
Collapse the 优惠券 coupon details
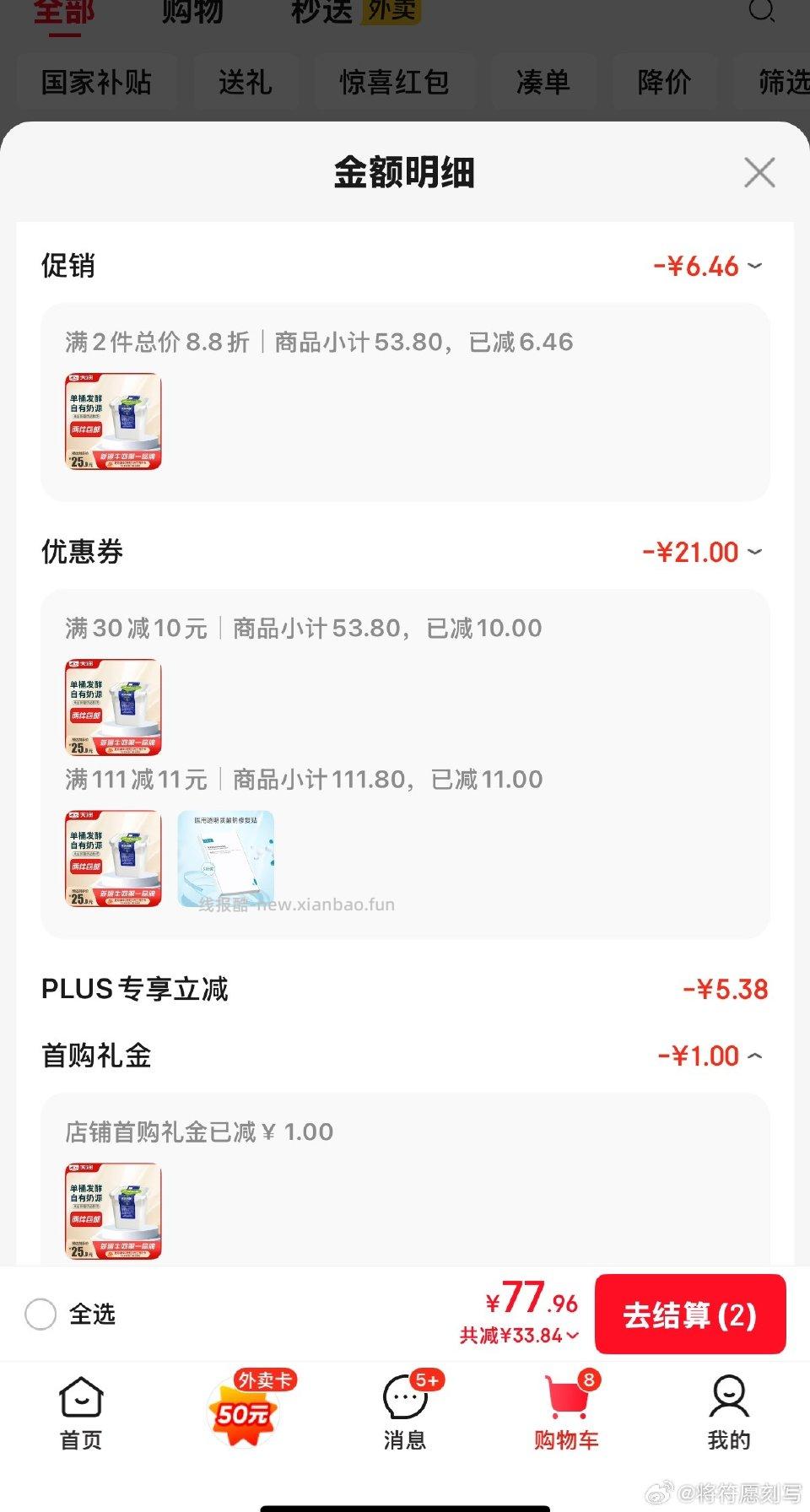(753, 553)
